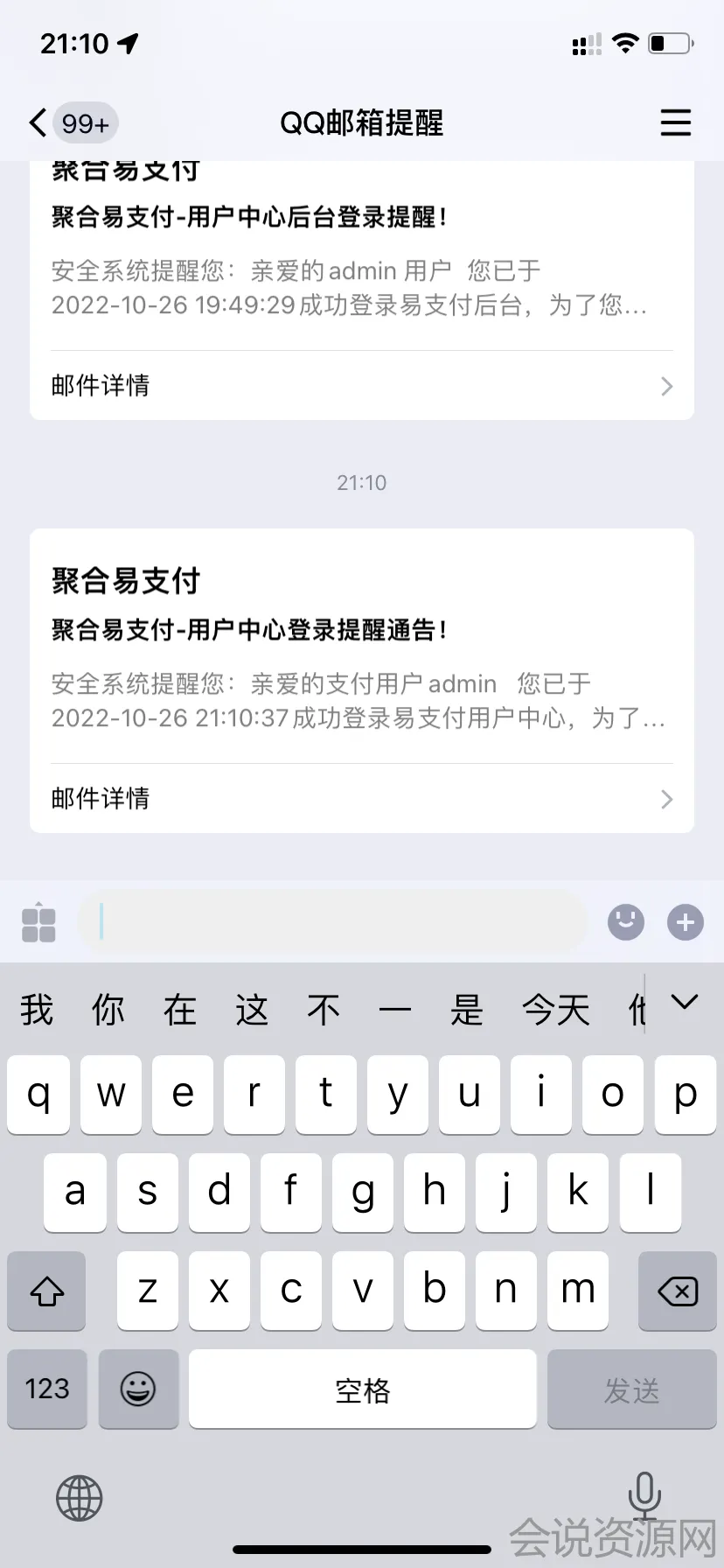Open the emoji keyboard key
This screenshot has width=724, height=1568.
coord(138,1389)
